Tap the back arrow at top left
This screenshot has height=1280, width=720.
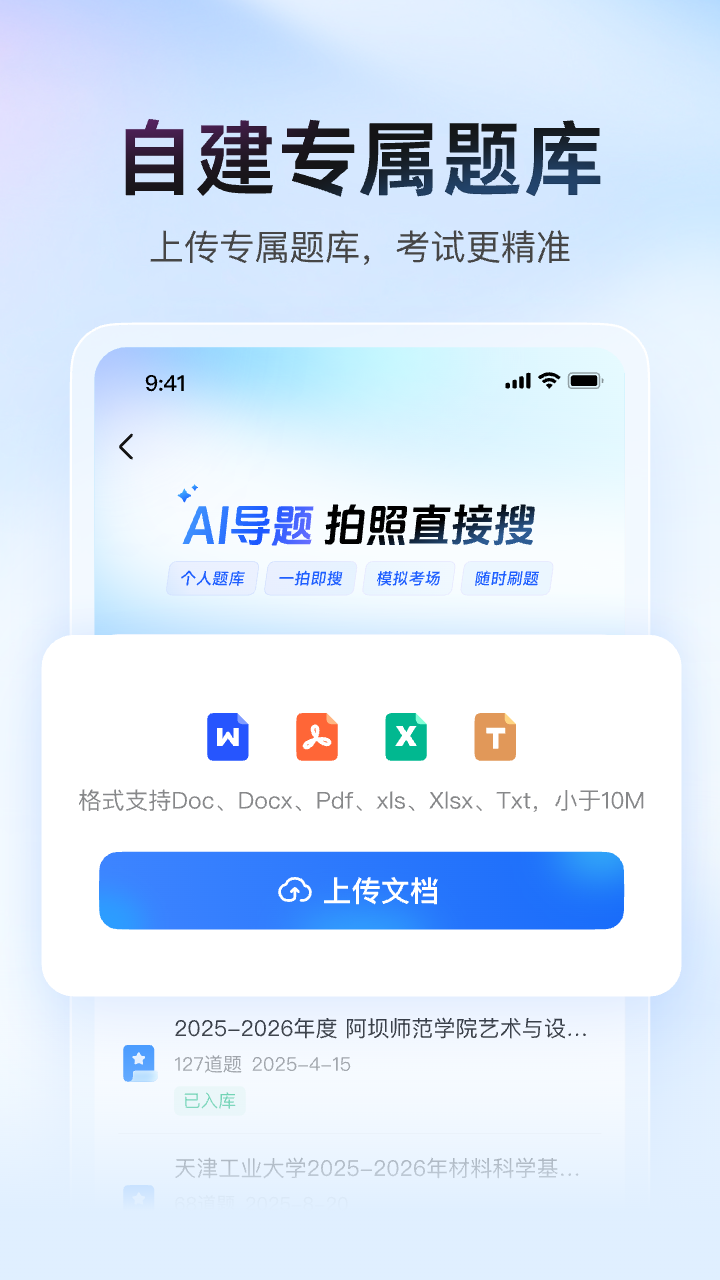[126, 447]
